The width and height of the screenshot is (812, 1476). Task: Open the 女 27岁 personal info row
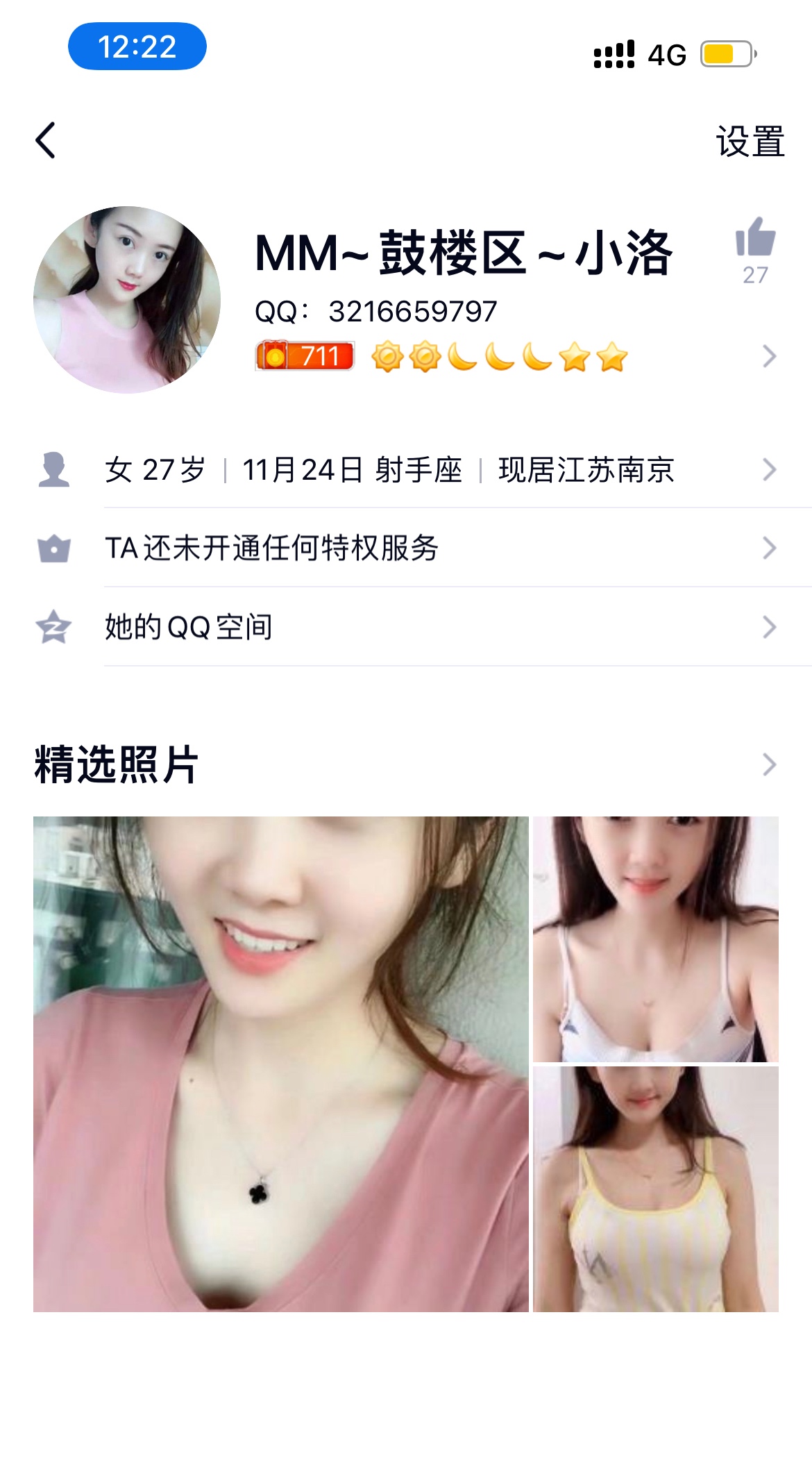[423, 470]
